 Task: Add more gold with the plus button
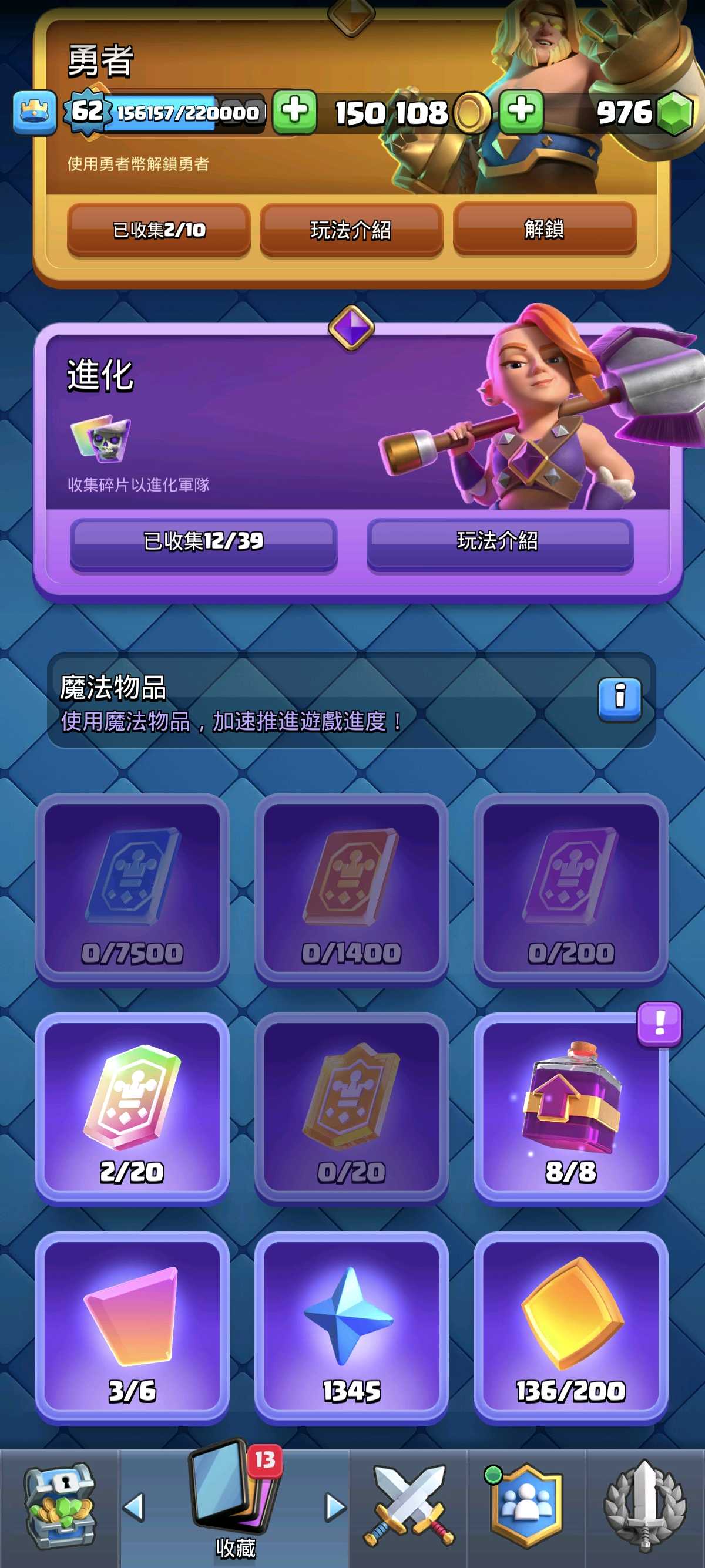coord(295,112)
